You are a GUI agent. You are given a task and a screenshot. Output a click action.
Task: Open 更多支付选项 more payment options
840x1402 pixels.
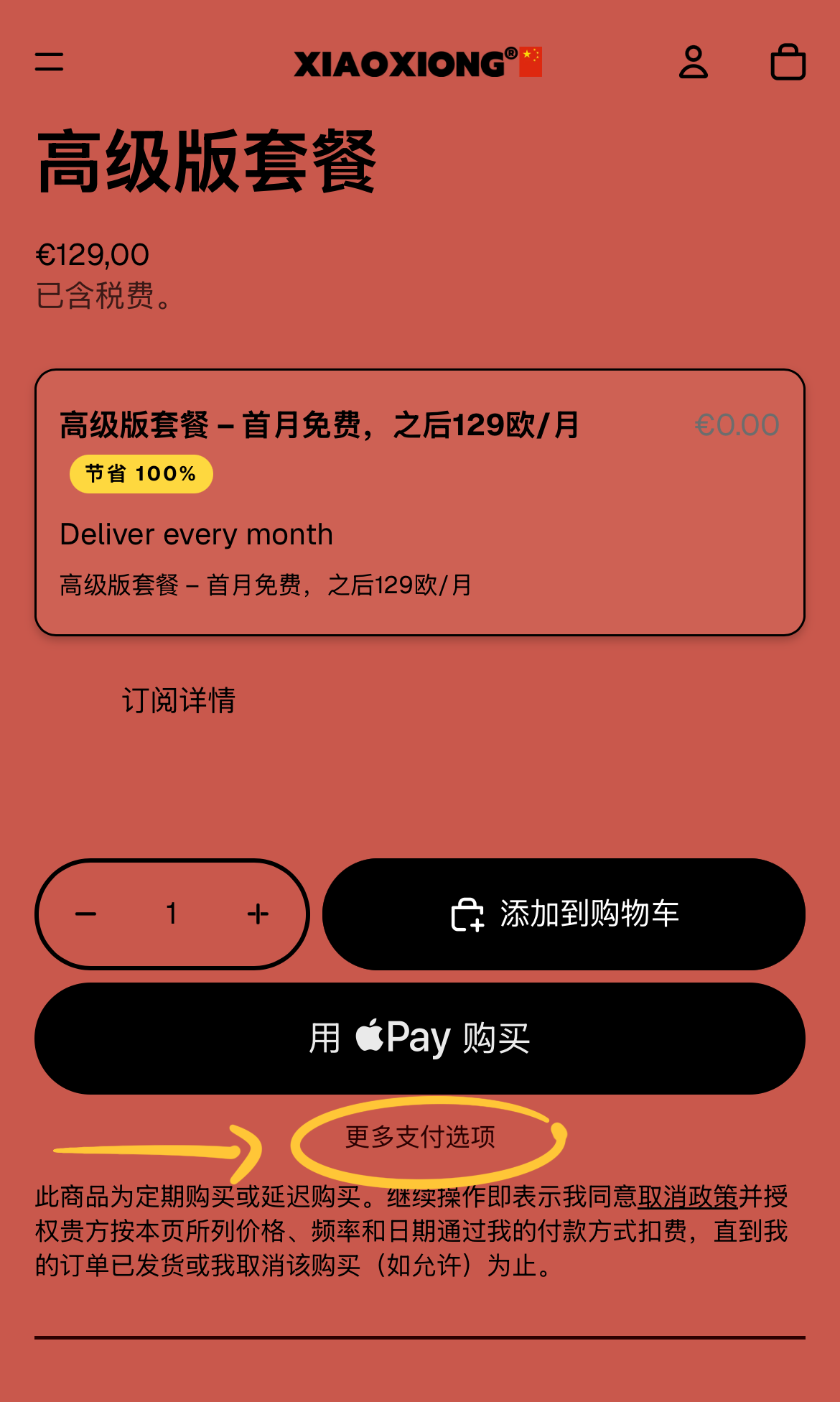[x=420, y=1137]
